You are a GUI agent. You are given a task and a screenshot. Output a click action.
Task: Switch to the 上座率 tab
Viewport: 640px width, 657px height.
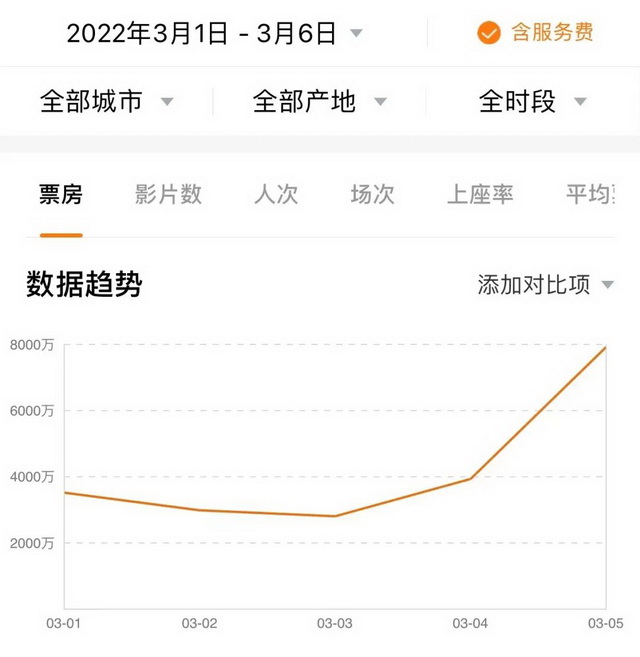480,195
